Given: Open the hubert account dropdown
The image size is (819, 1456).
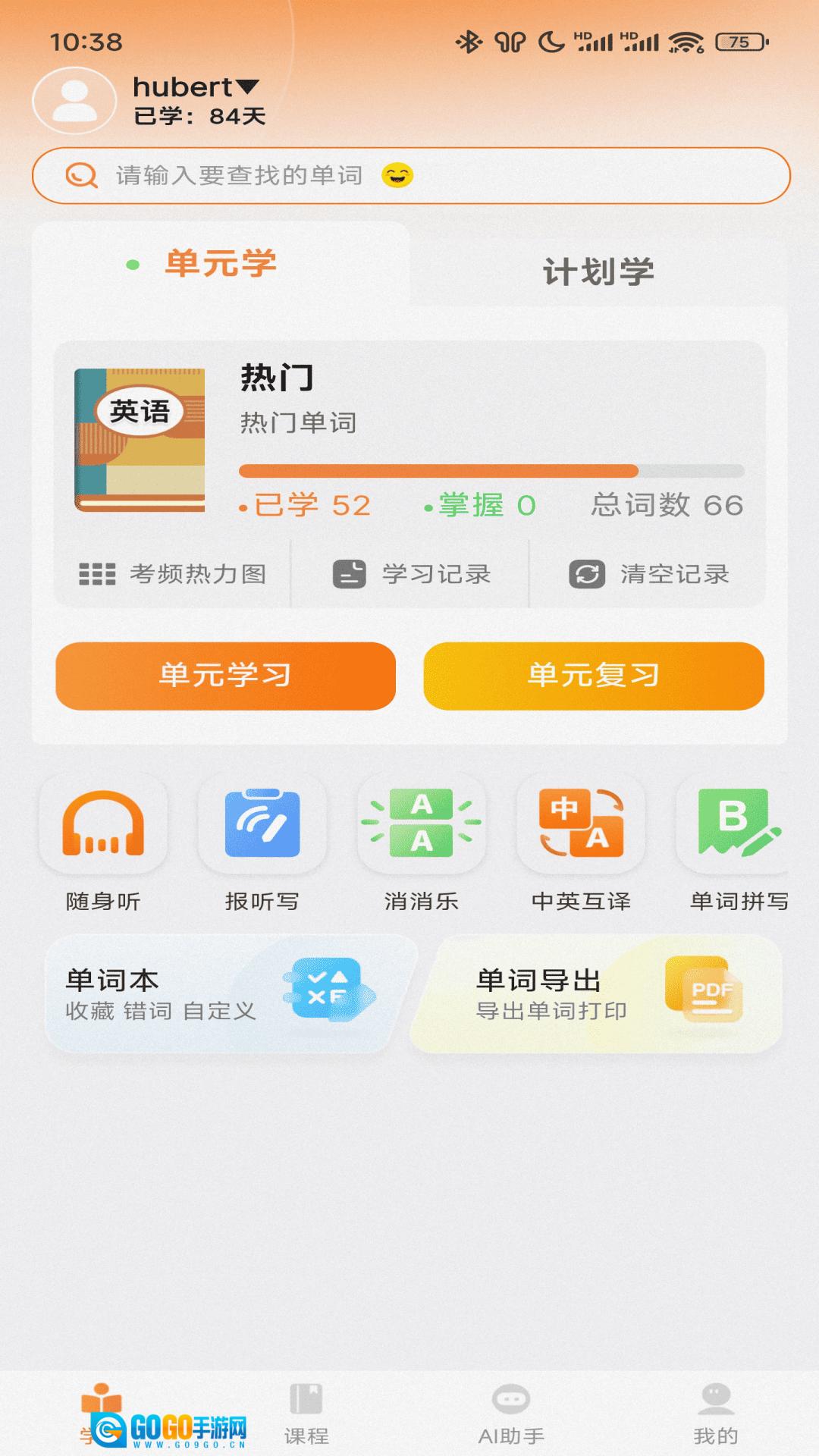Looking at the screenshot, I should click(197, 87).
